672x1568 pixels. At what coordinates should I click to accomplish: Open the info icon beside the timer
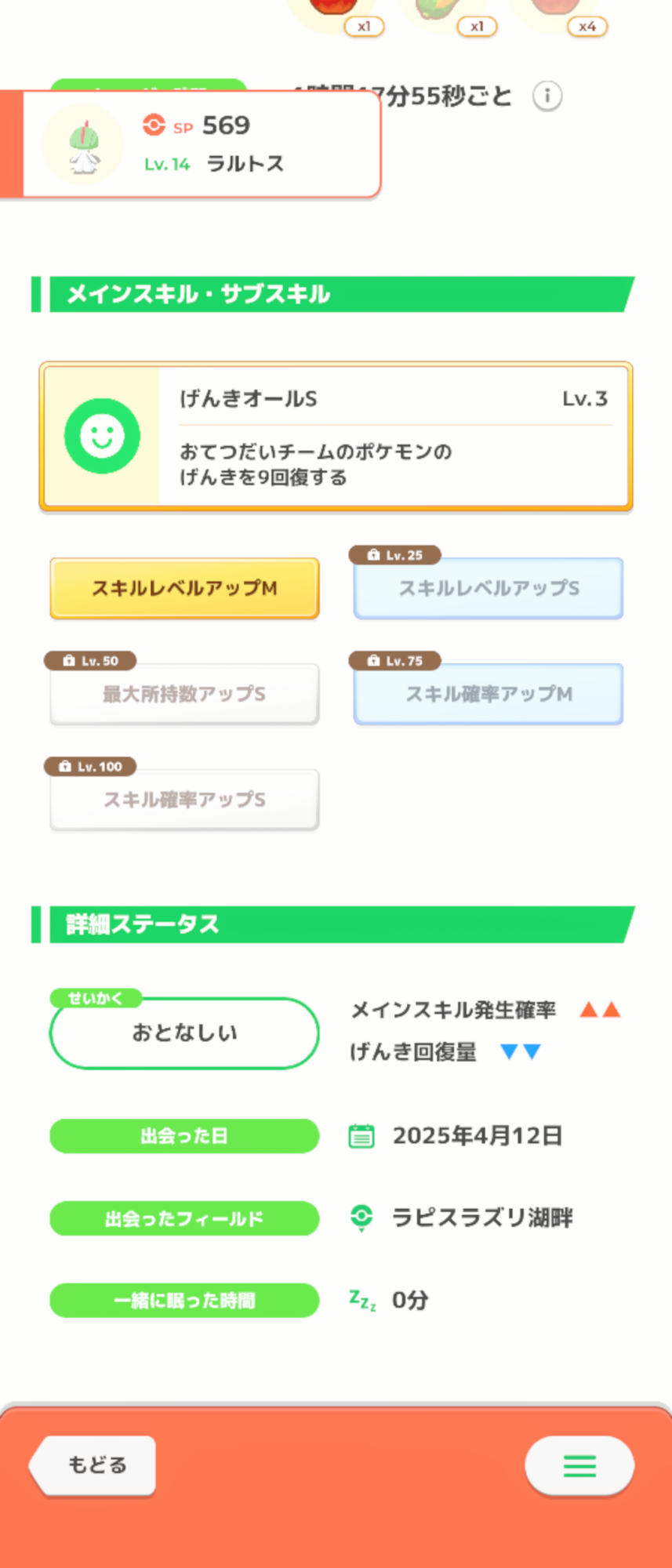click(547, 96)
